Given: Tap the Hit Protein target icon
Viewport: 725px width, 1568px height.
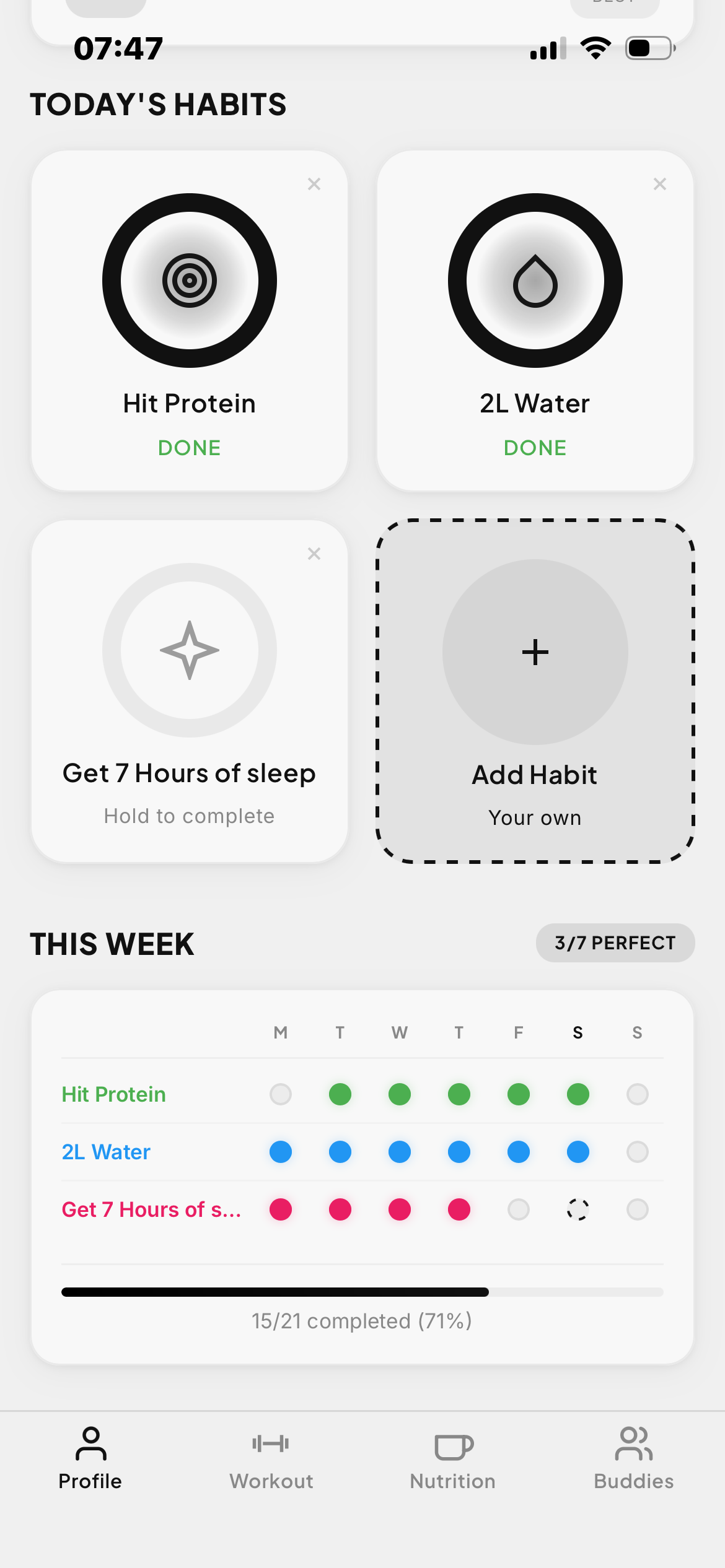Looking at the screenshot, I should pos(190,281).
